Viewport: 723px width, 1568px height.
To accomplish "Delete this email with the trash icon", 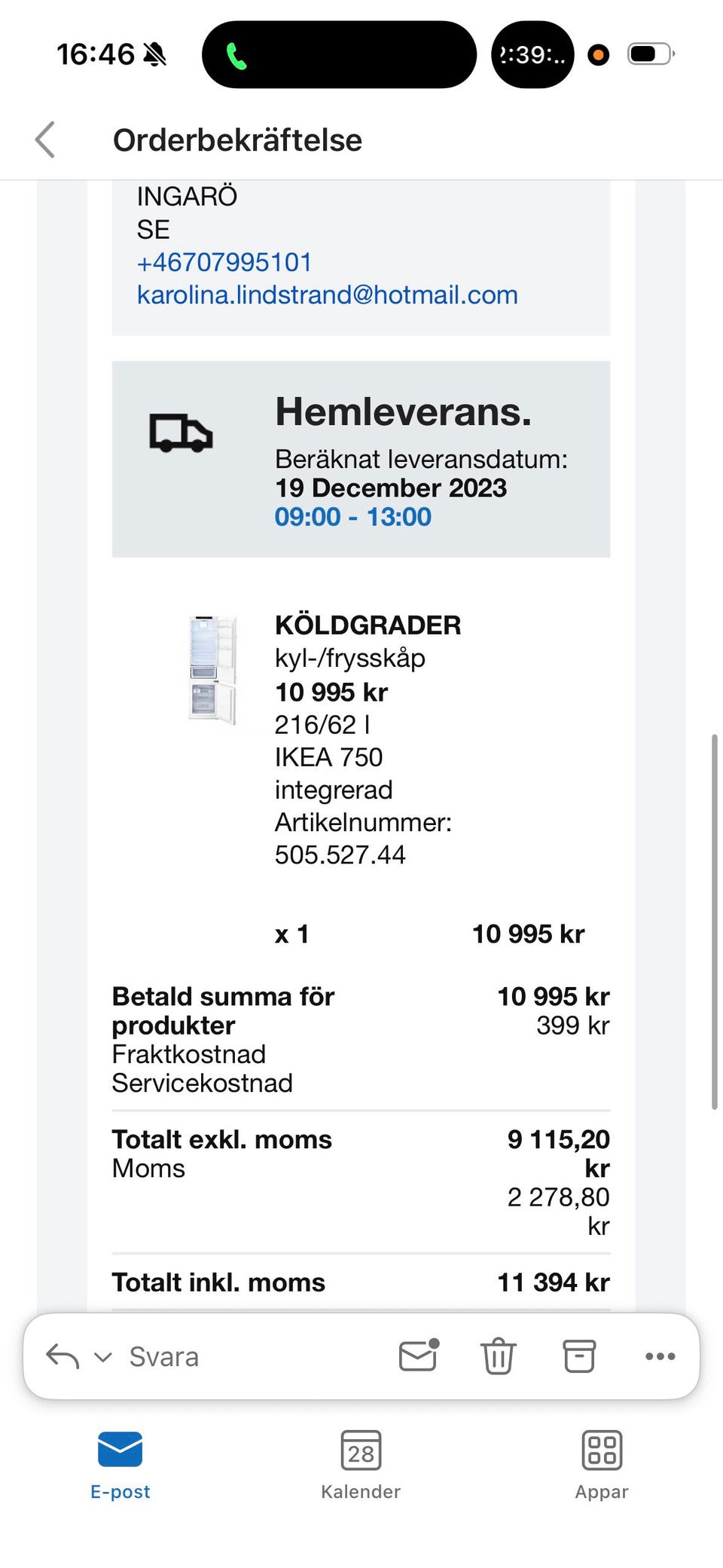I will (x=498, y=1356).
